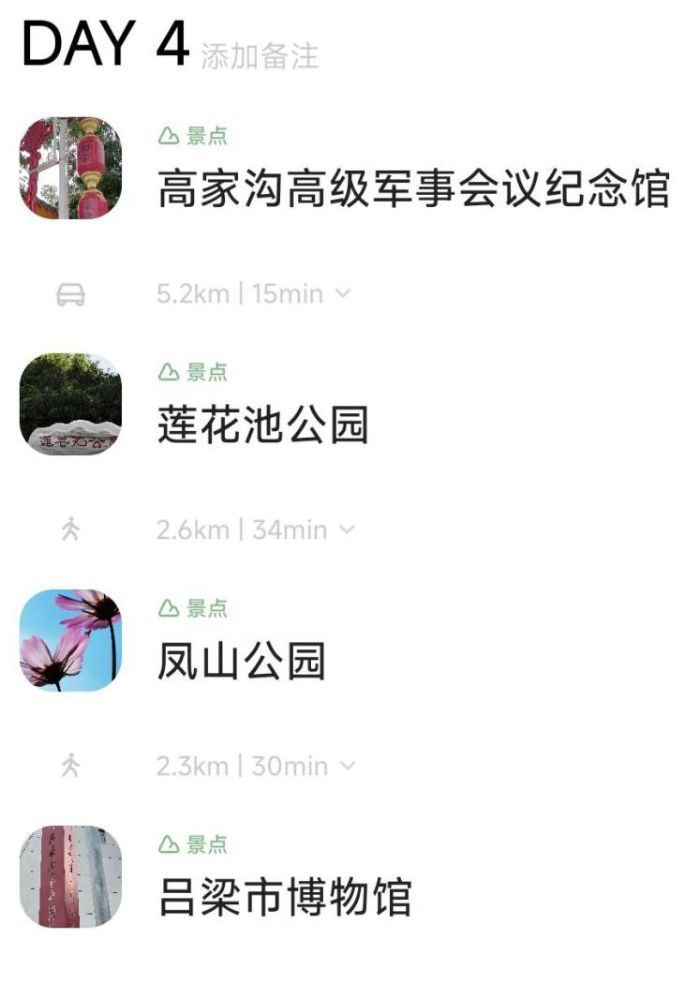The image size is (700, 984).
Task: Open 高家沟高级军事会议纪念馆 attraction
Action: tap(412, 189)
